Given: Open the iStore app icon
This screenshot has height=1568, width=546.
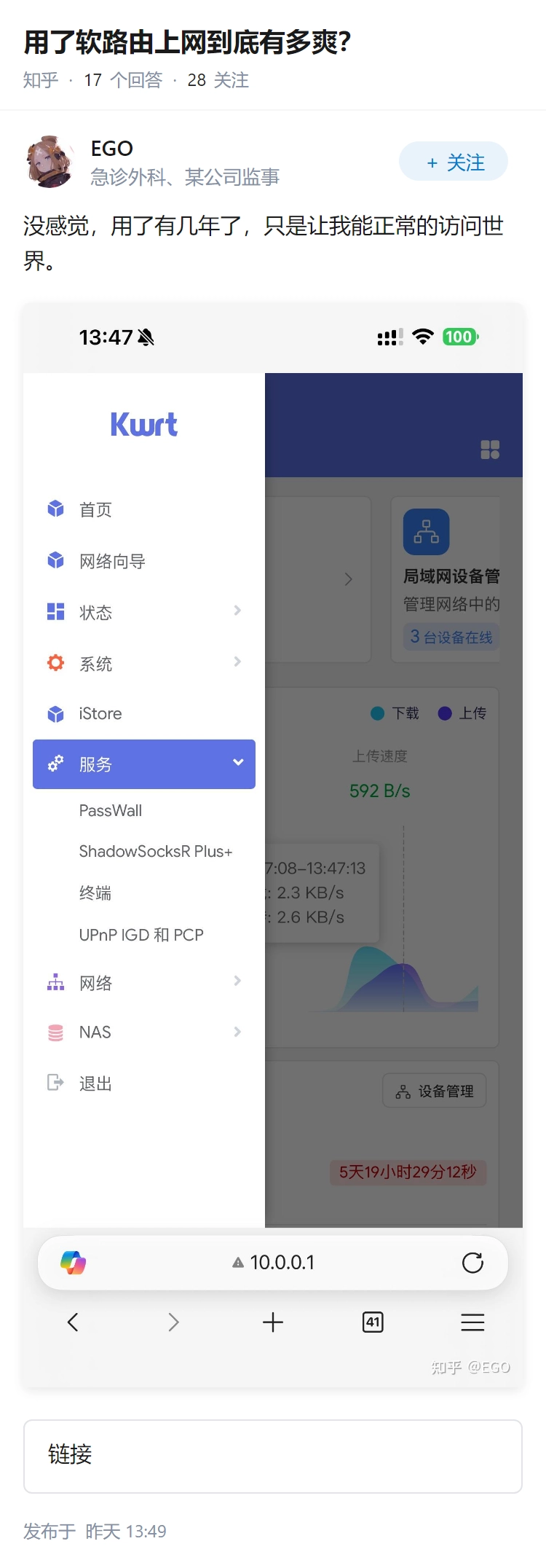Looking at the screenshot, I should 55,713.
